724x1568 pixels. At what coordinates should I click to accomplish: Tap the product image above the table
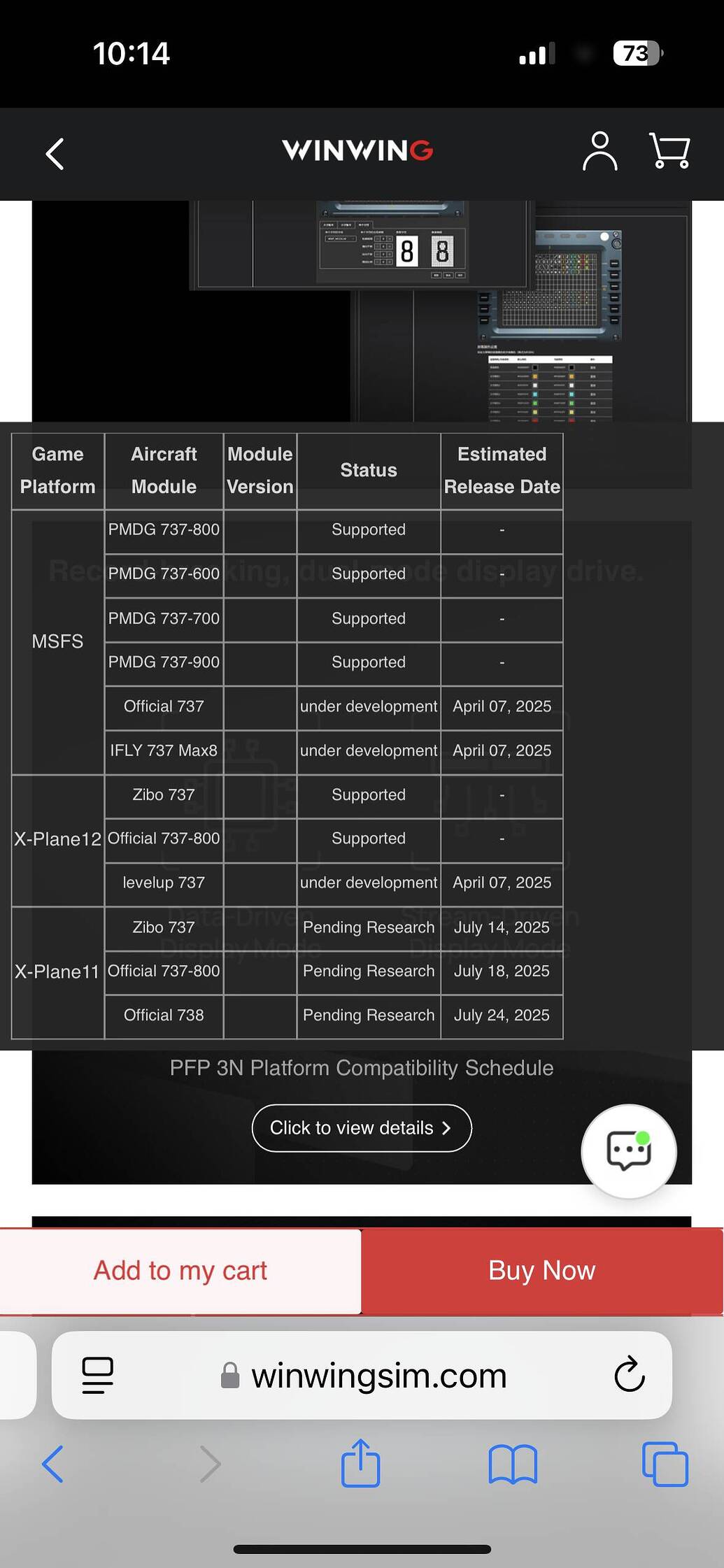pyautogui.click(x=362, y=308)
